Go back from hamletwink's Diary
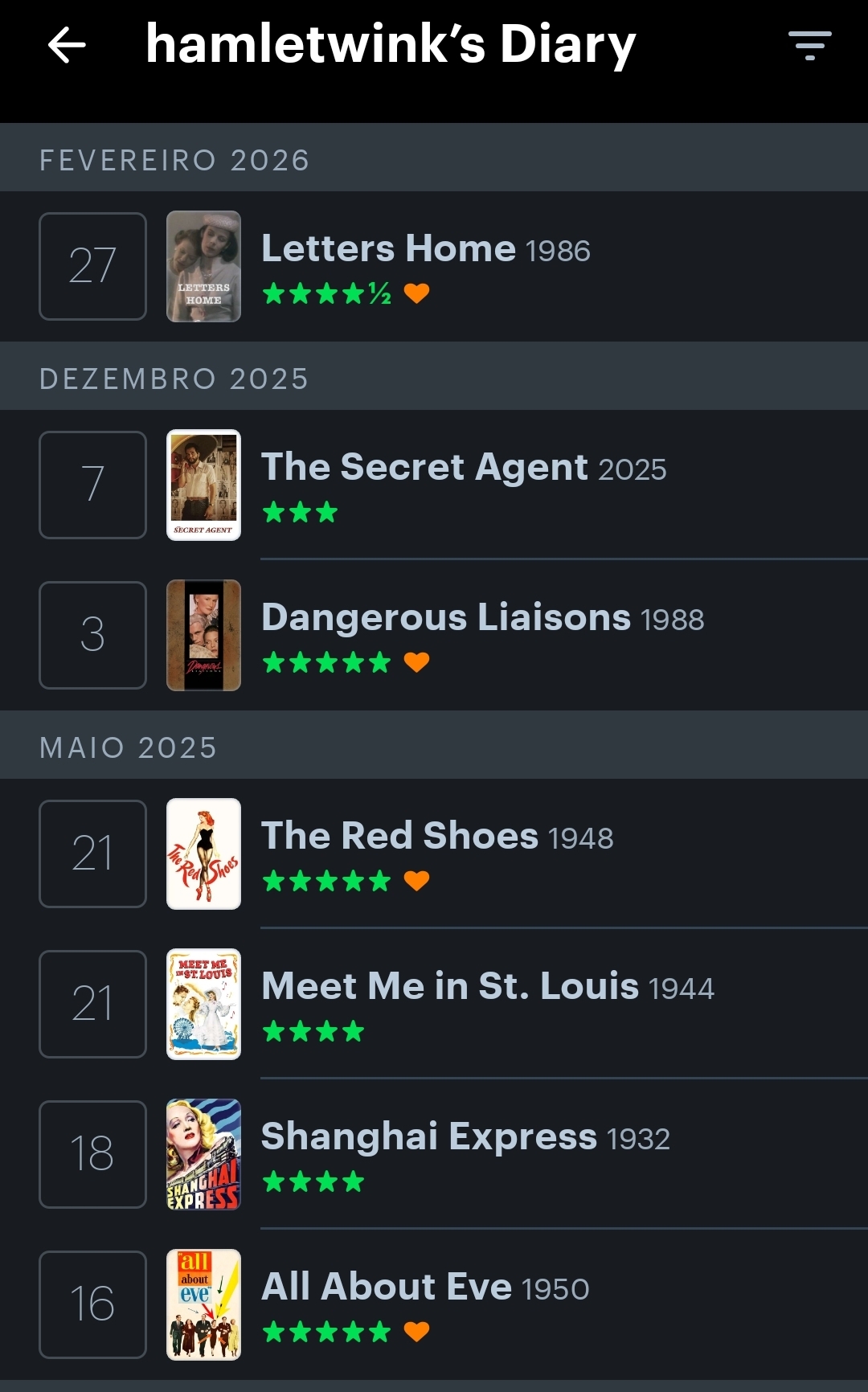 point(67,45)
